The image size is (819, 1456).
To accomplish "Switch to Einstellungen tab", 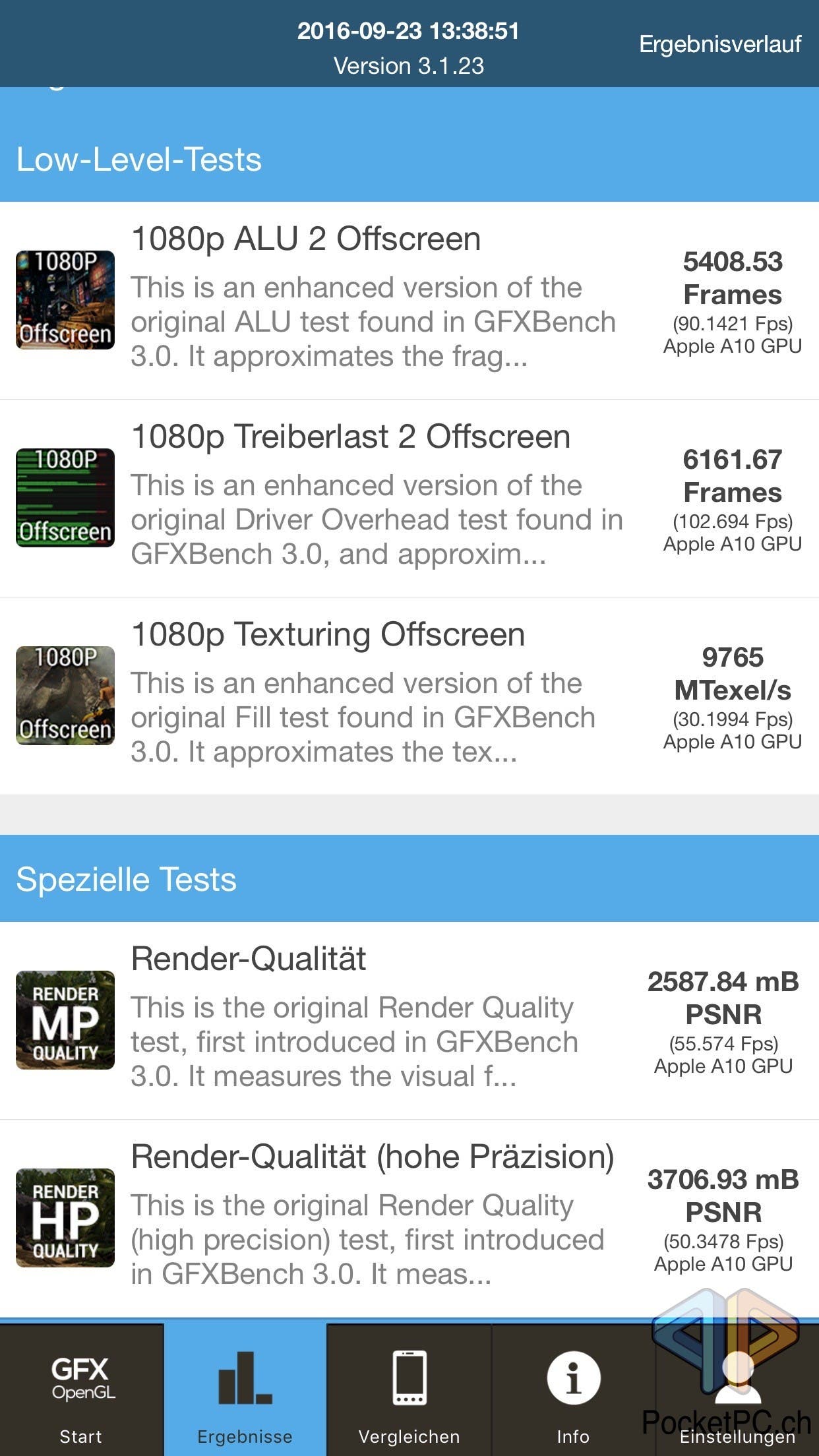I will tap(737, 1390).
